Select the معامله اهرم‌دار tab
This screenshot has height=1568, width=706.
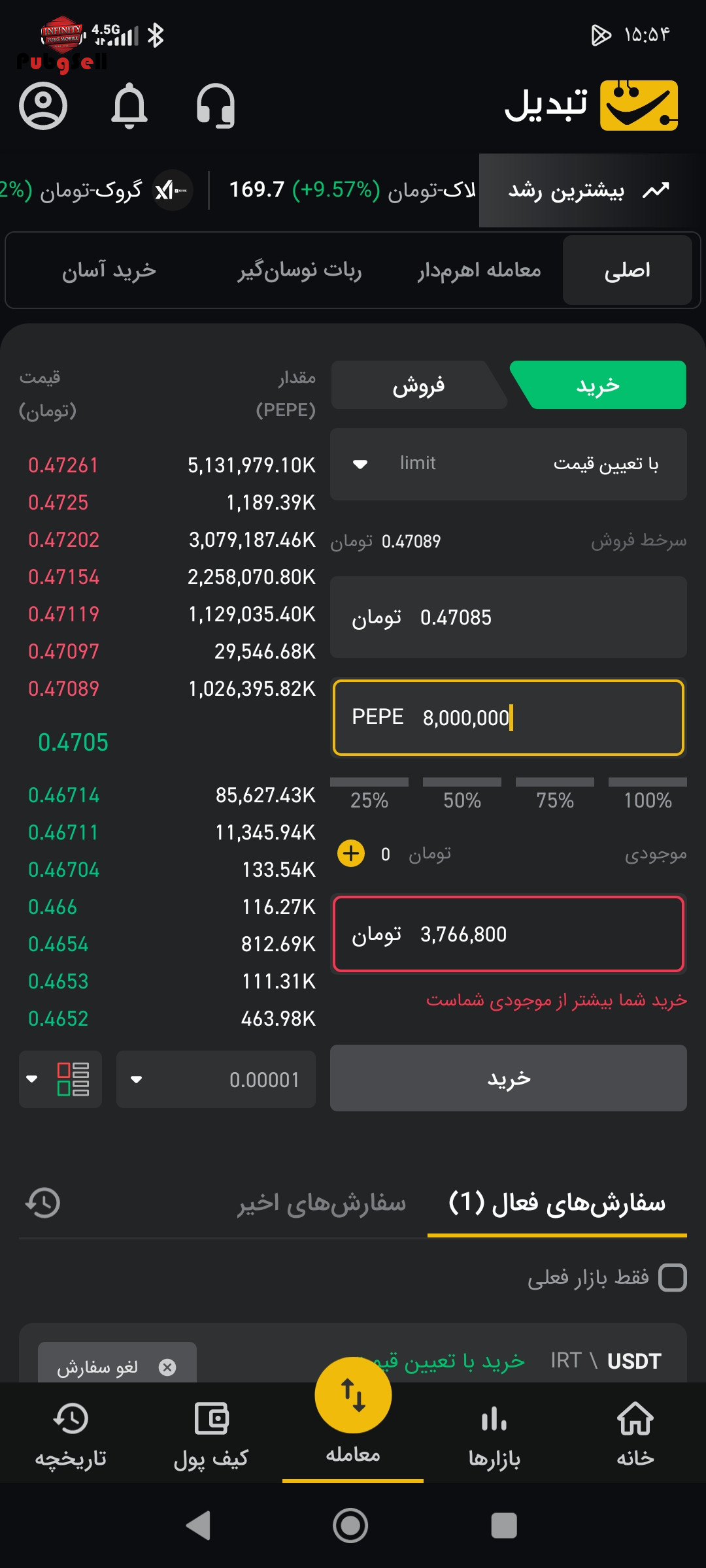coord(479,270)
